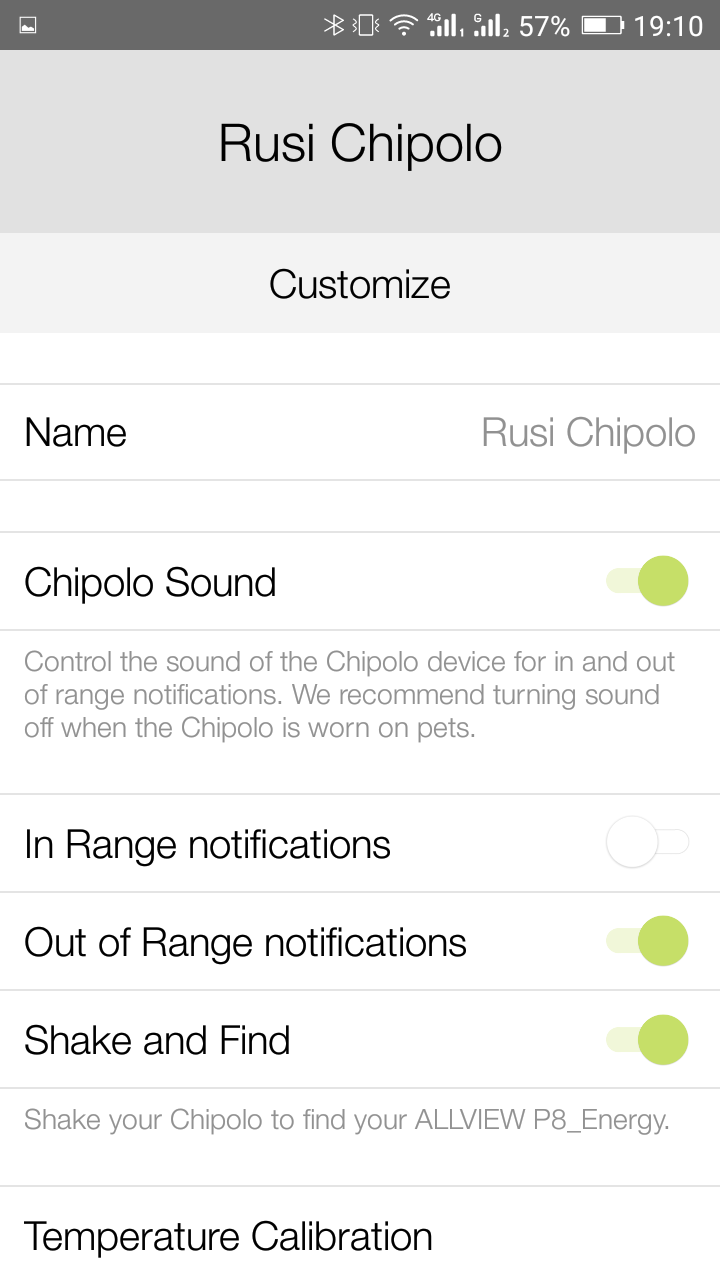720x1280 pixels.
Task: Turn off the Chipolo Sound switch
Action: [647, 581]
